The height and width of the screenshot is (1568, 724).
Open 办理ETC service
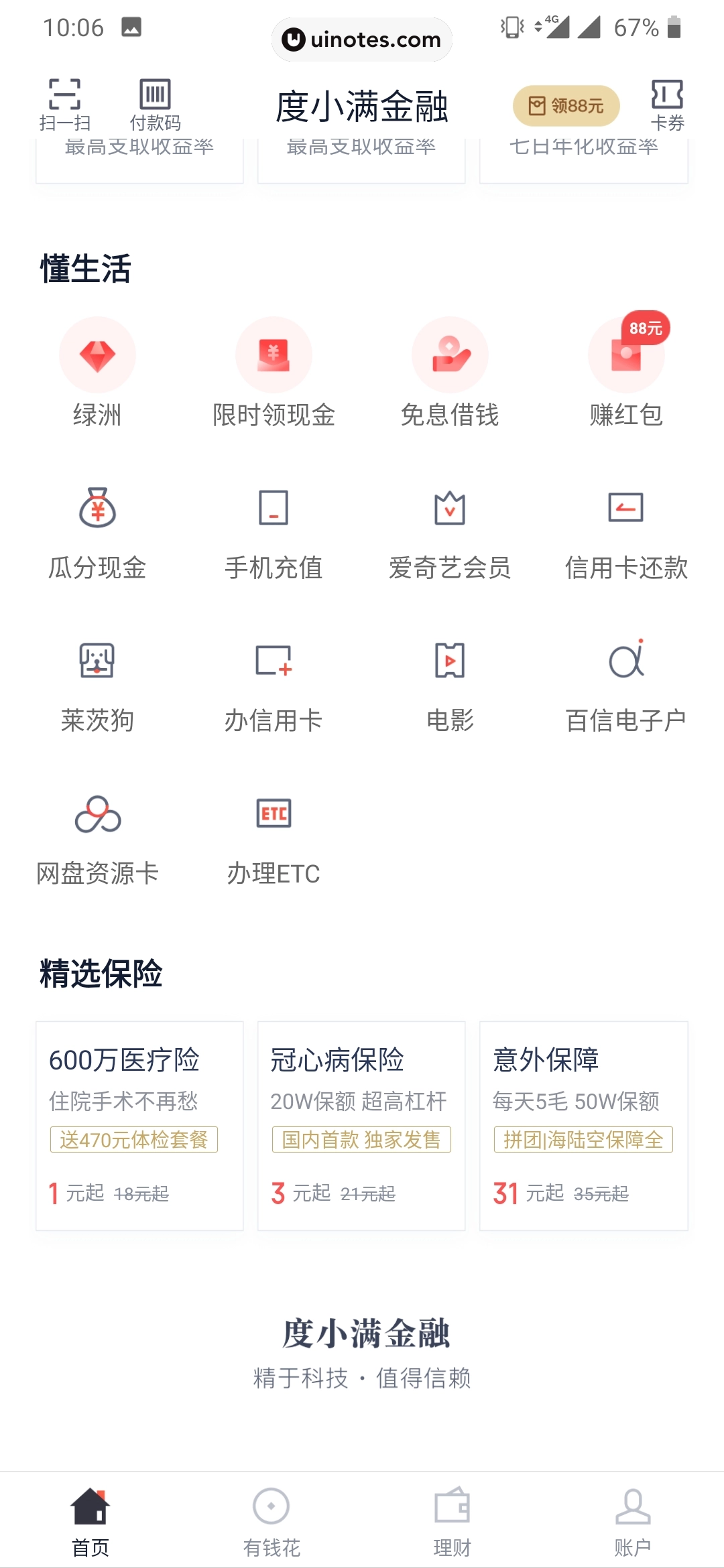[x=274, y=838]
